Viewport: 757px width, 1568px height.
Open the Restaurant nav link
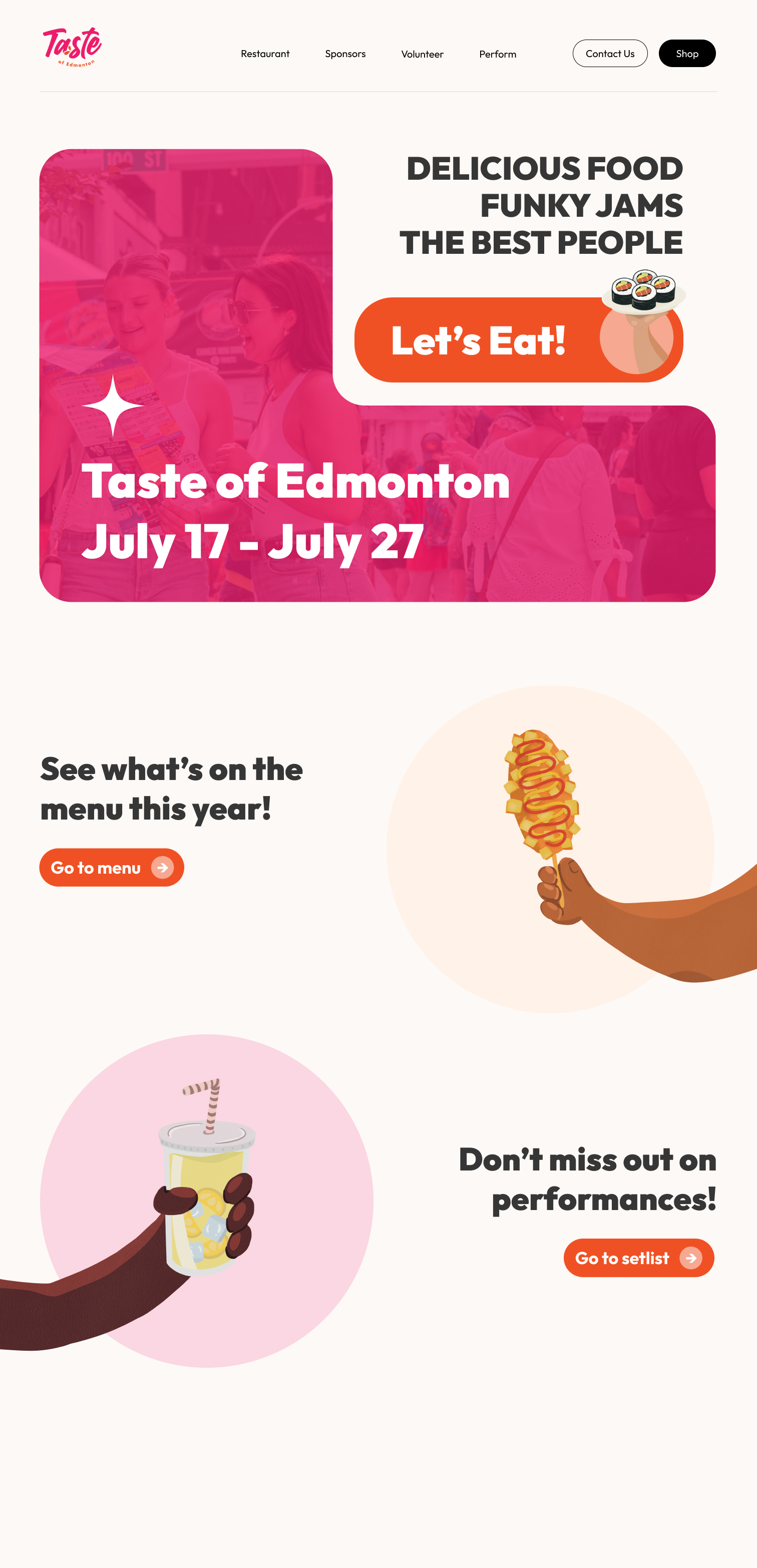265,54
